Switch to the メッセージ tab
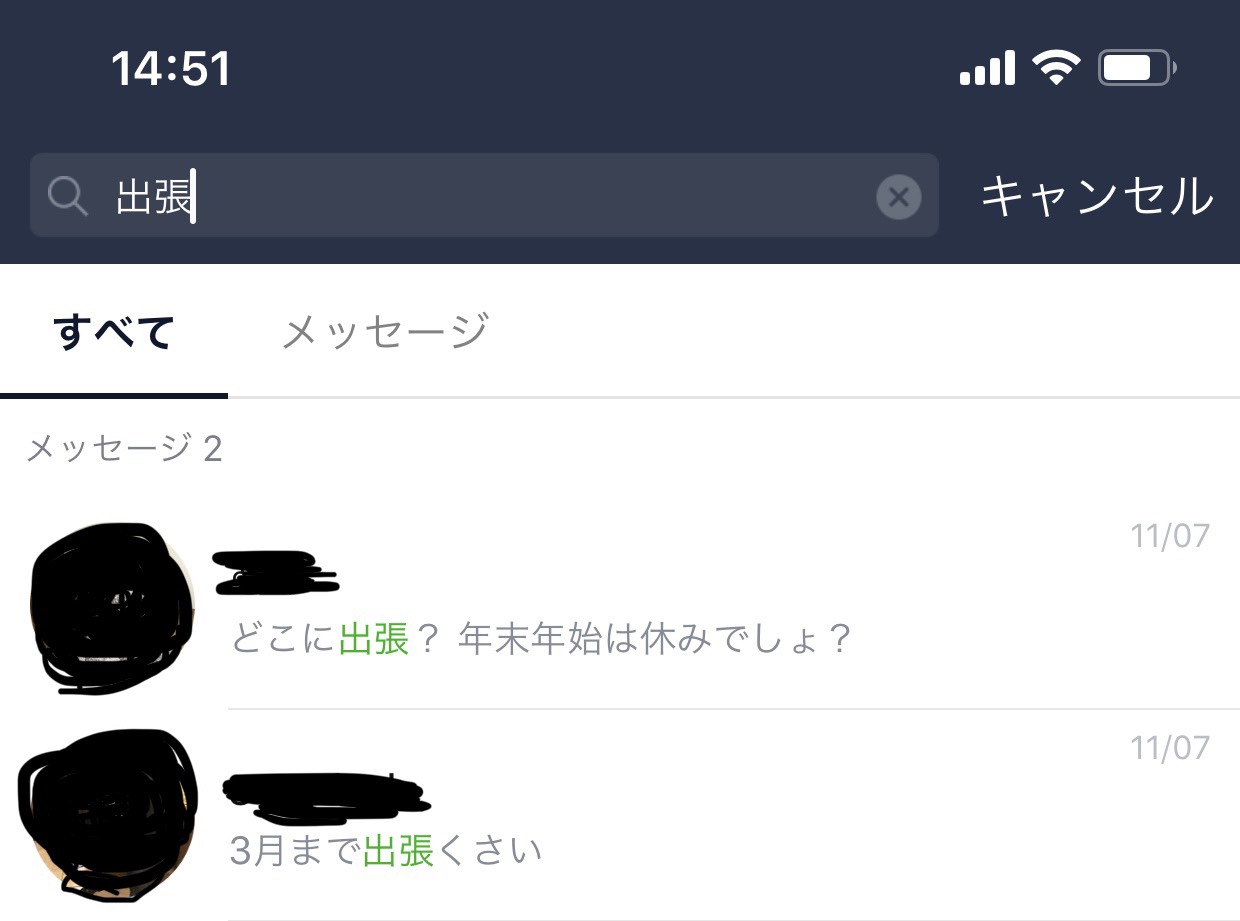The height and width of the screenshot is (921, 1240). click(x=385, y=332)
